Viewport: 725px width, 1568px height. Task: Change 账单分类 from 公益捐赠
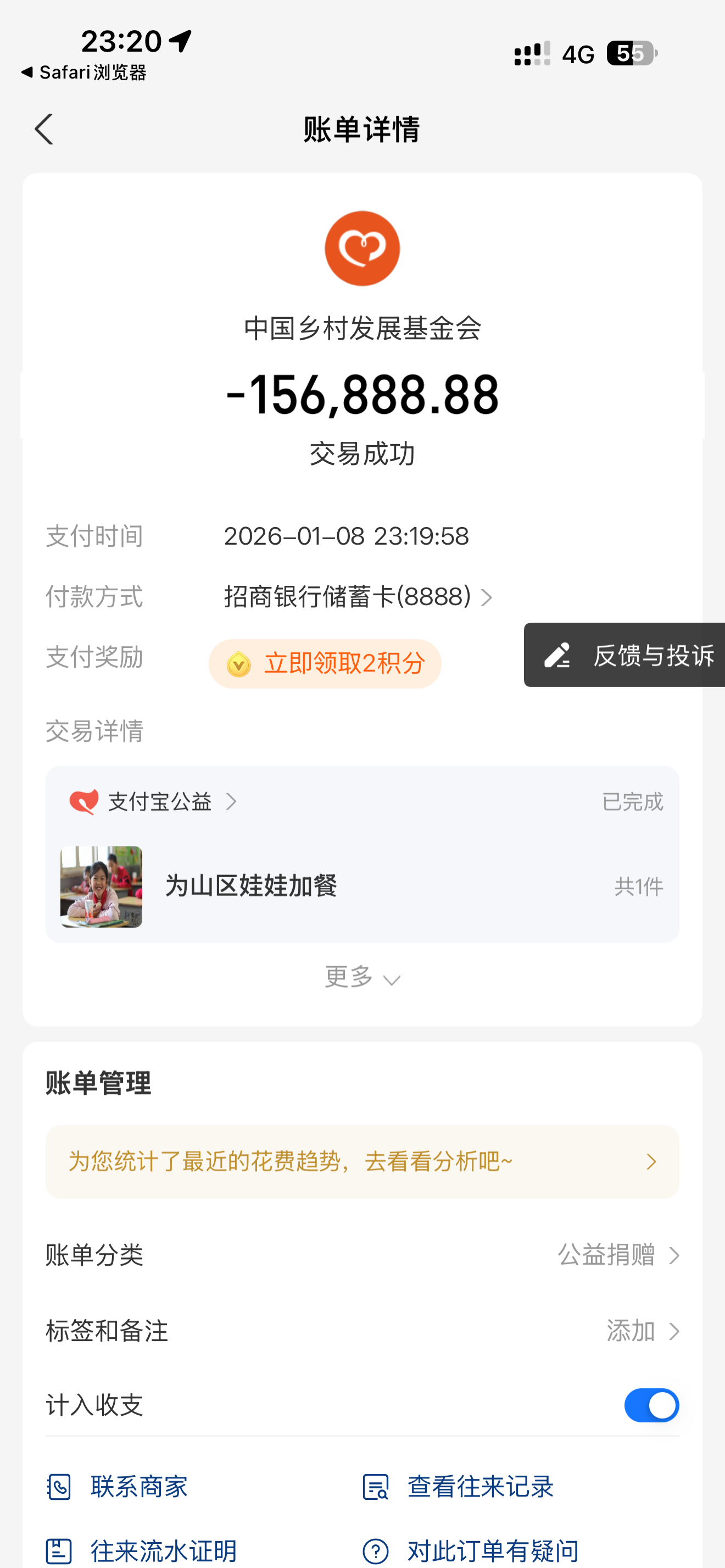pyautogui.click(x=617, y=1255)
